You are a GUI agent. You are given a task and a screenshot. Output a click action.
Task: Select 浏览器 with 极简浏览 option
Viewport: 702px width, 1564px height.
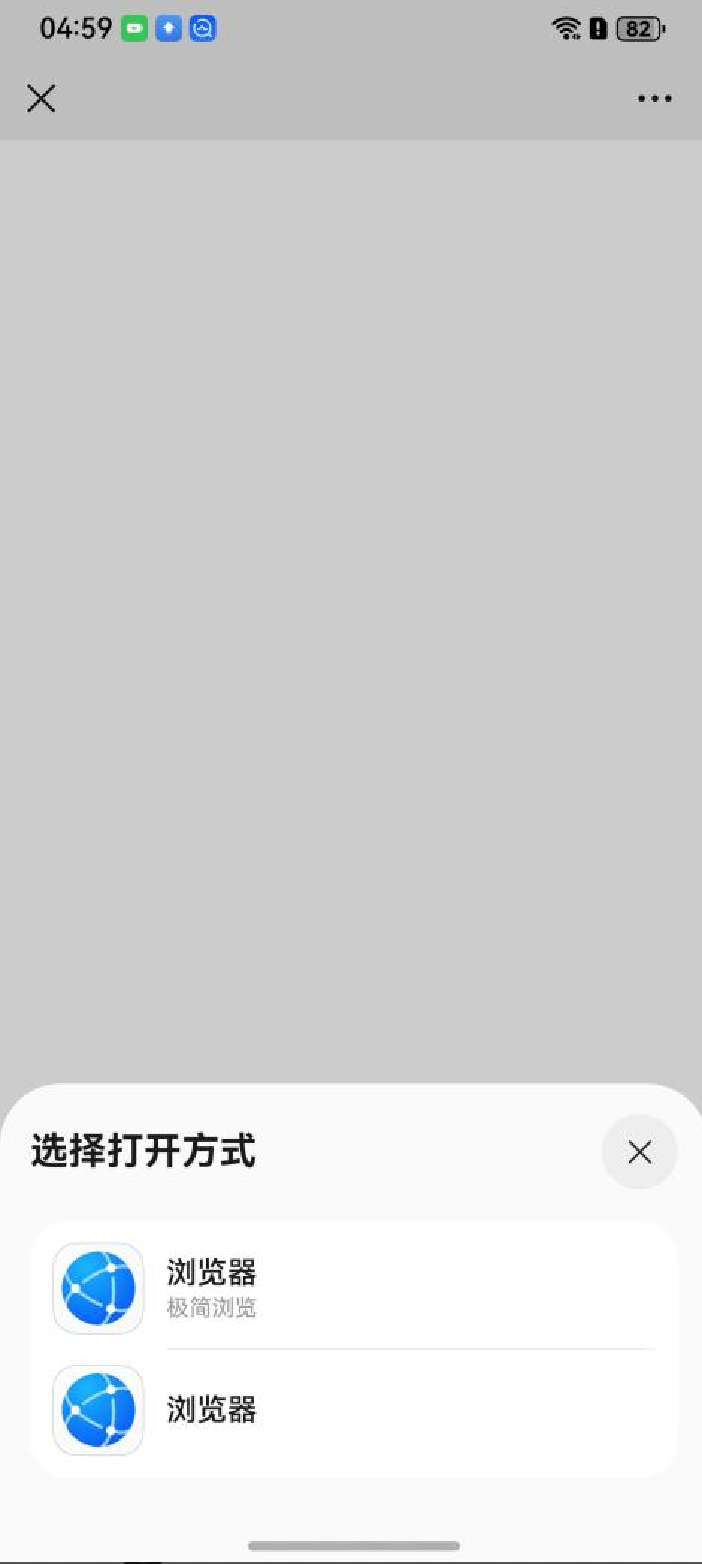click(353, 1288)
